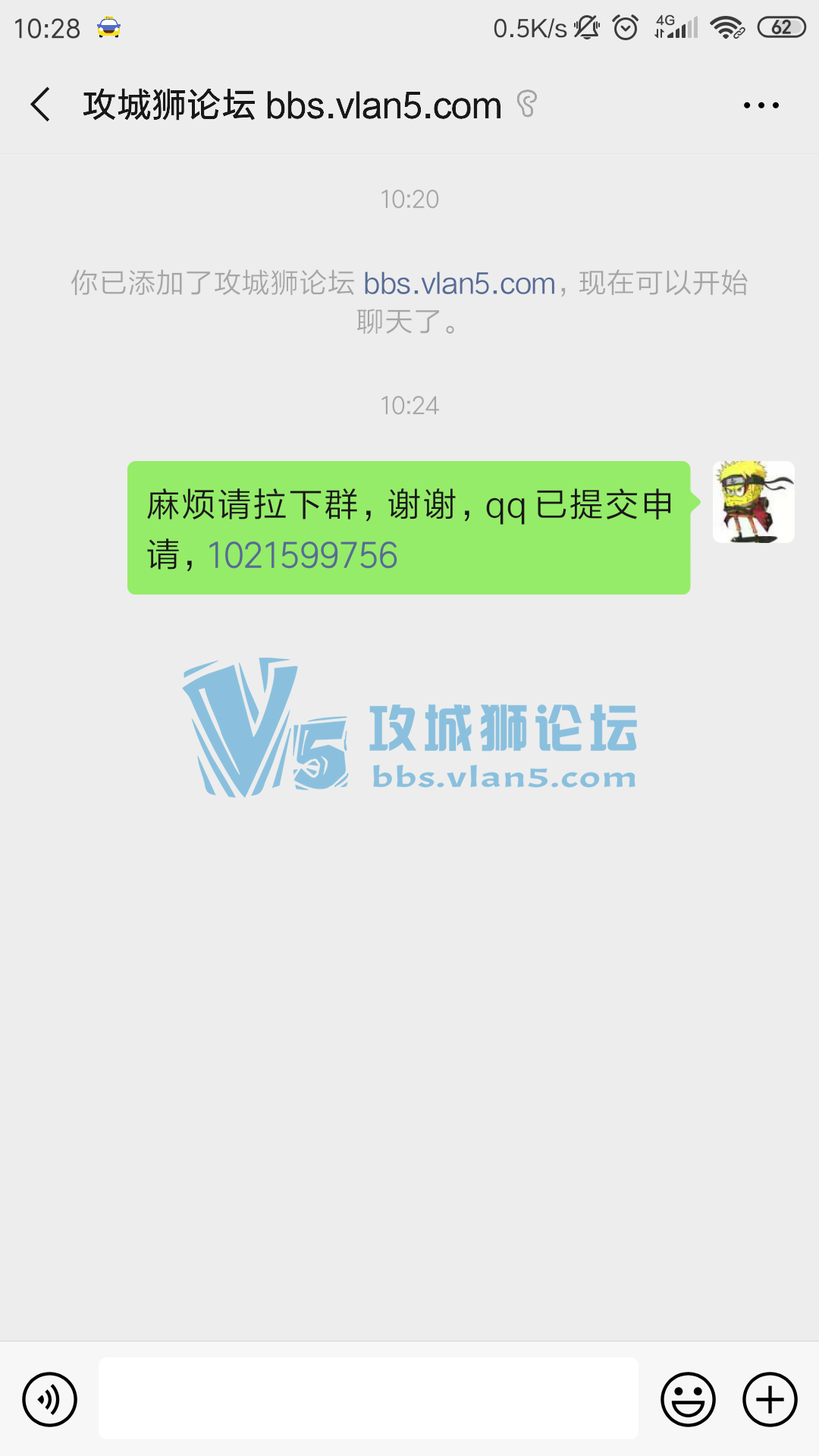Open the bbs.vlan5.com link in system message
Image resolution: width=819 pixels, height=1456 pixels.
(x=460, y=284)
